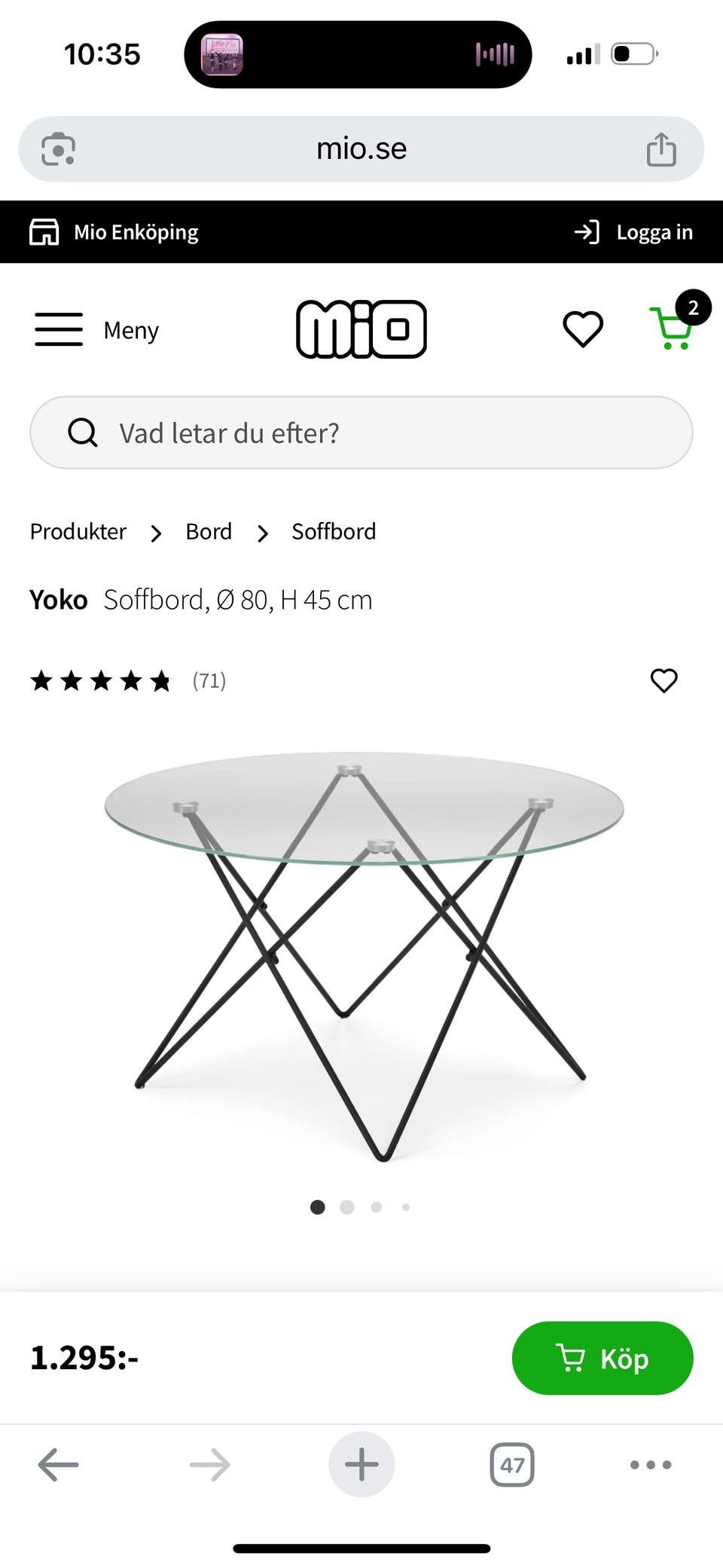Select the second carousel dot
723x1568 pixels.
[x=347, y=1207]
